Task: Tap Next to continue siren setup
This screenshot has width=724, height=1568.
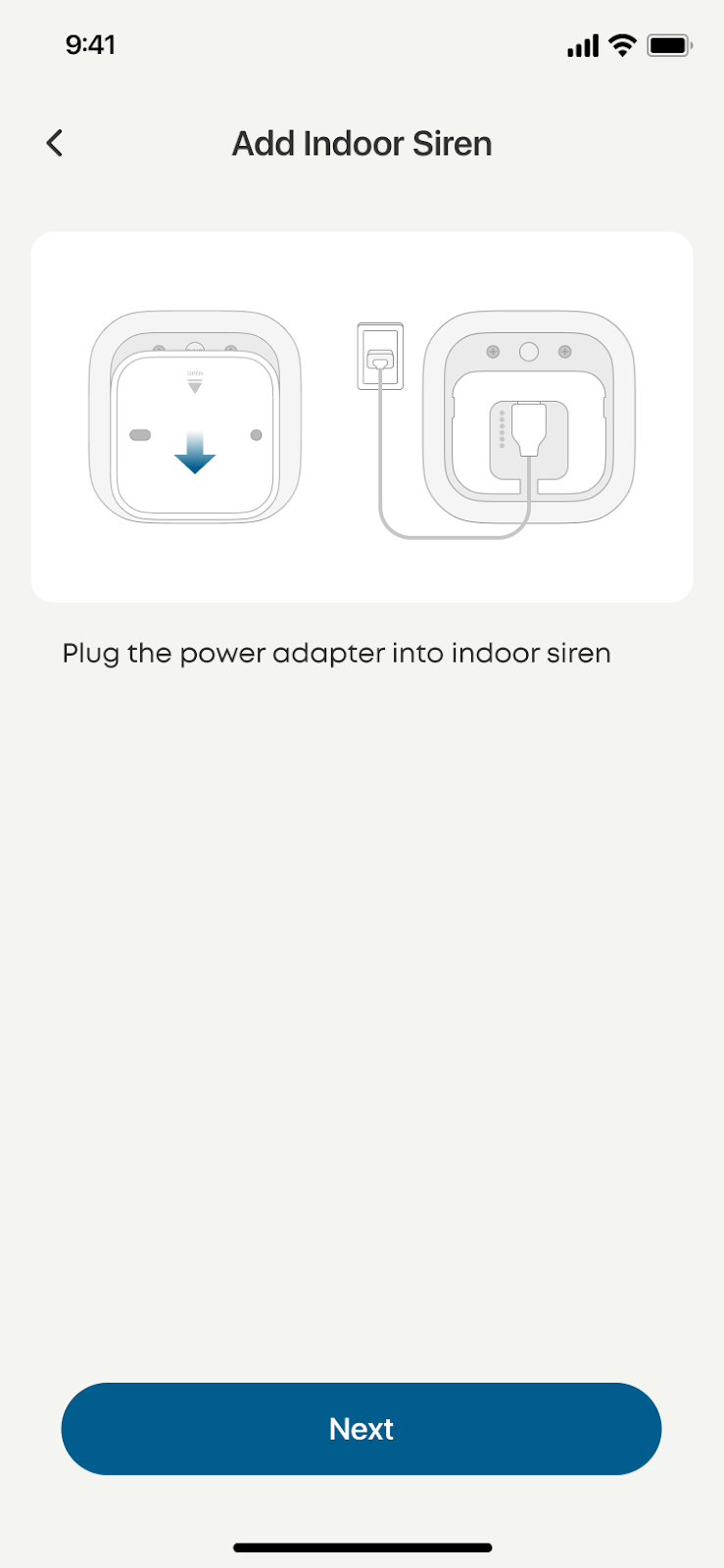Action: (x=361, y=1428)
